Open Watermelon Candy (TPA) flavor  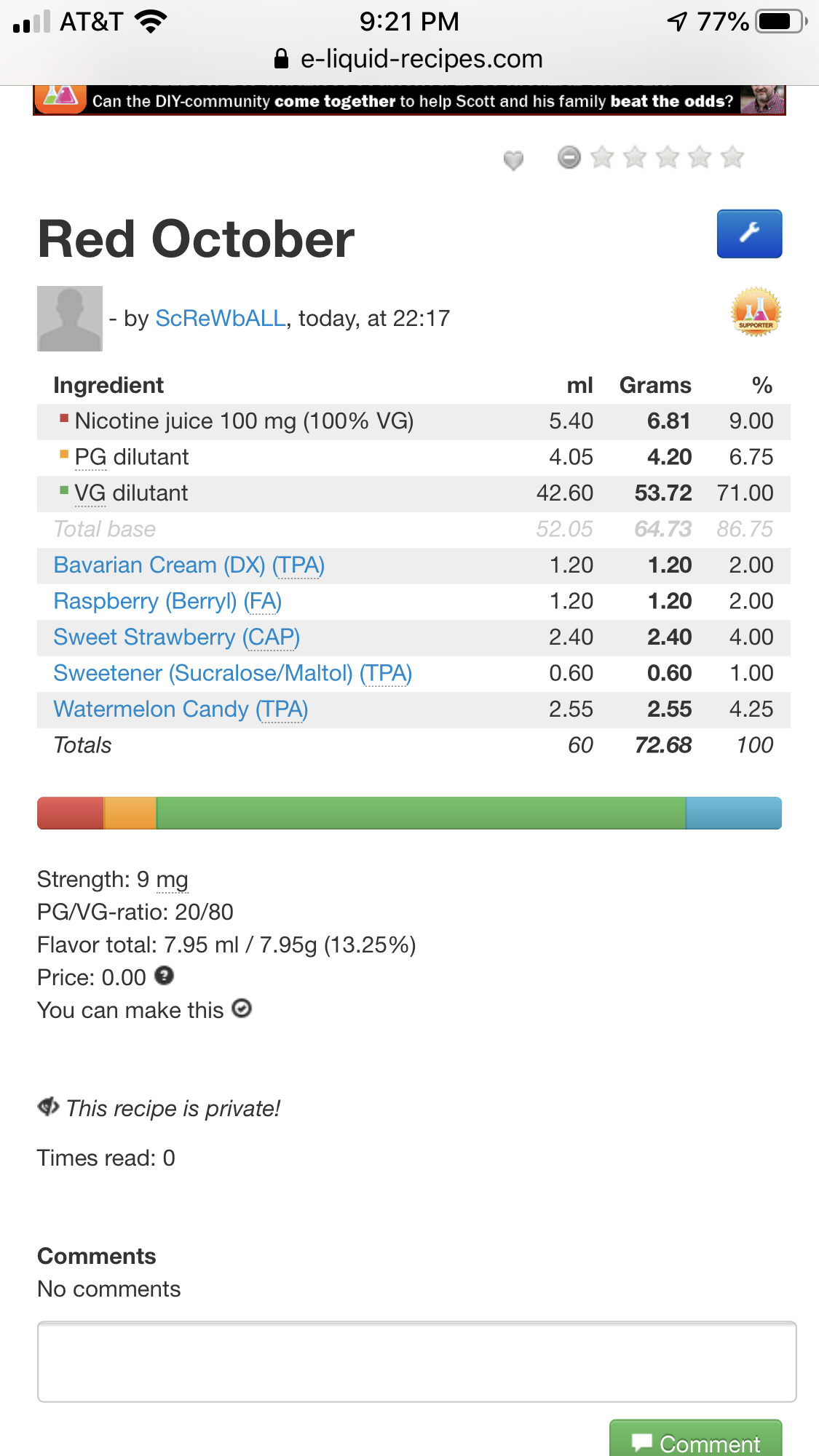(181, 709)
